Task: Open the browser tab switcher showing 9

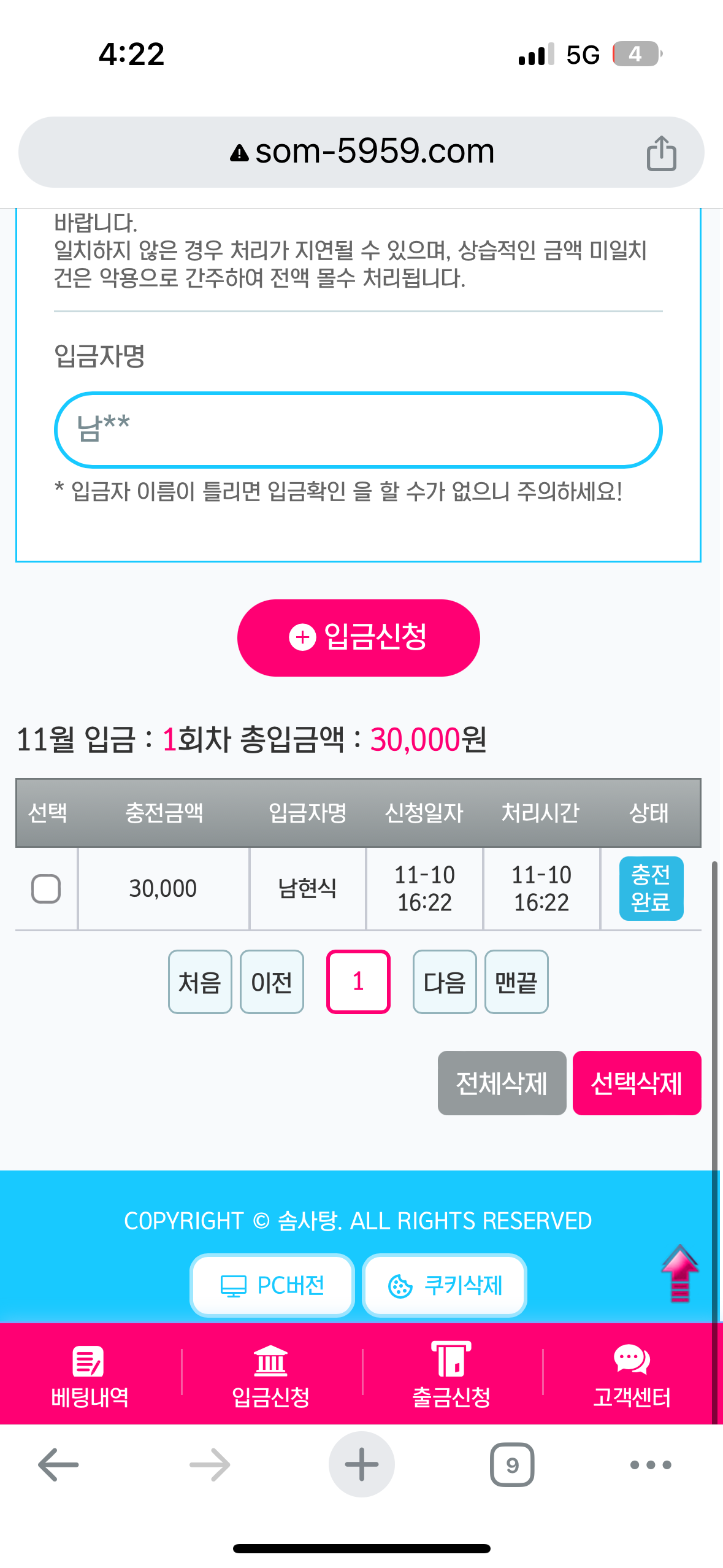Action: (512, 1464)
